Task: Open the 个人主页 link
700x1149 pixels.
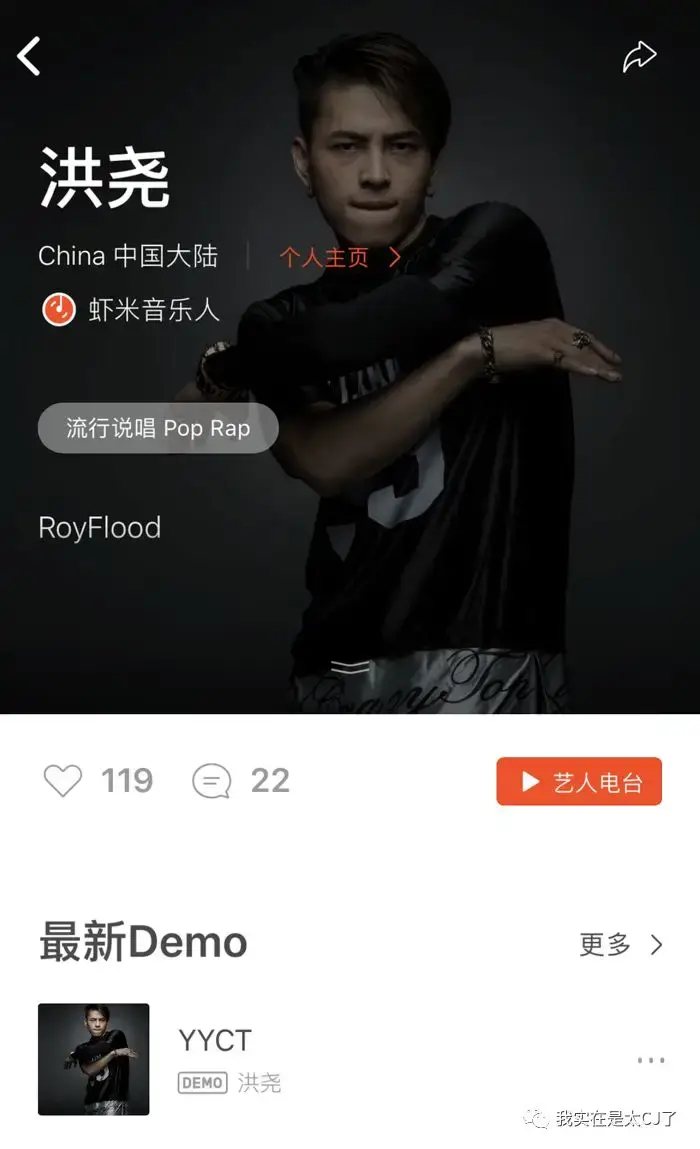Action: click(x=339, y=257)
